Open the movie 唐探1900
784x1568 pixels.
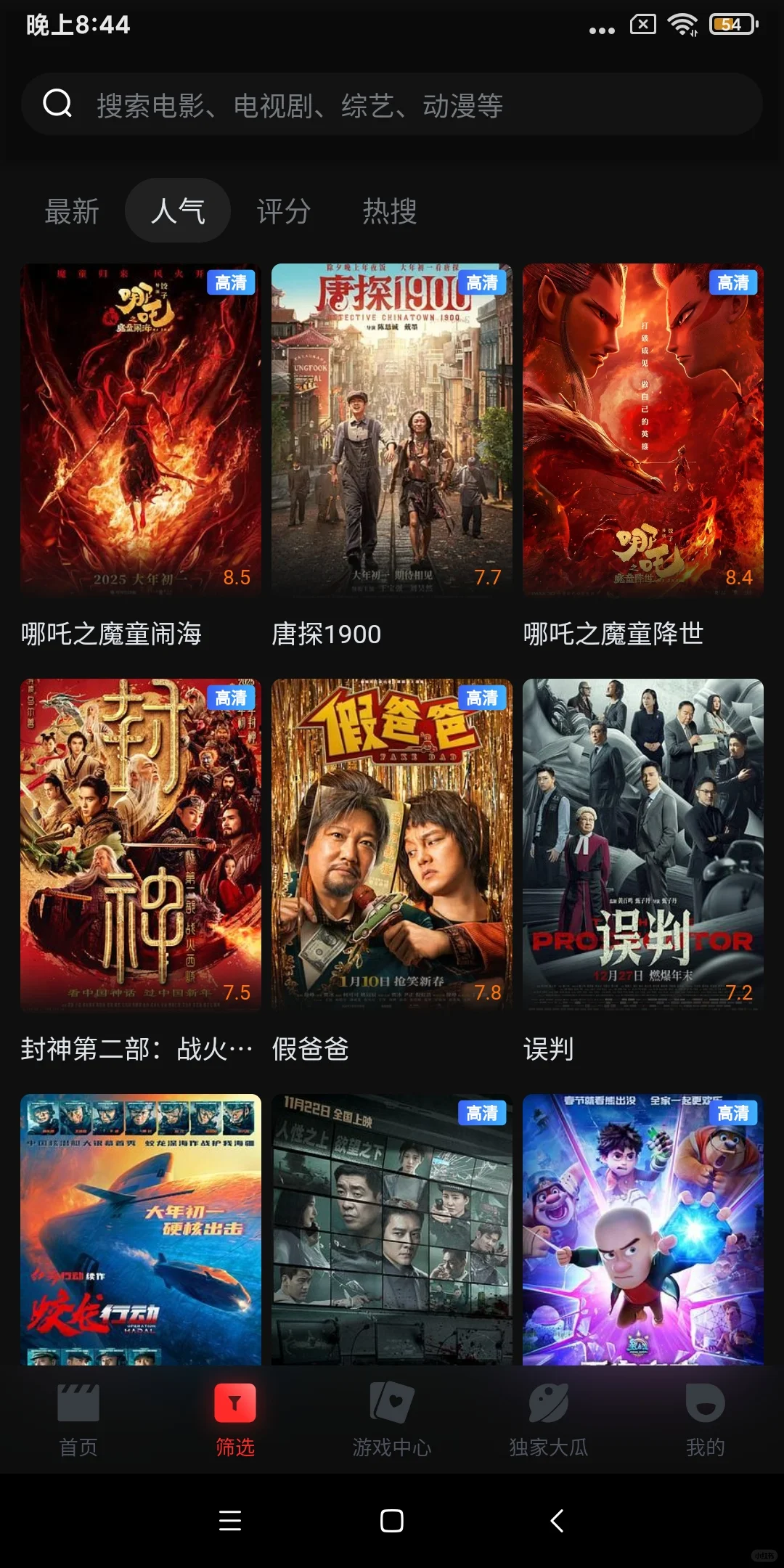click(392, 430)
